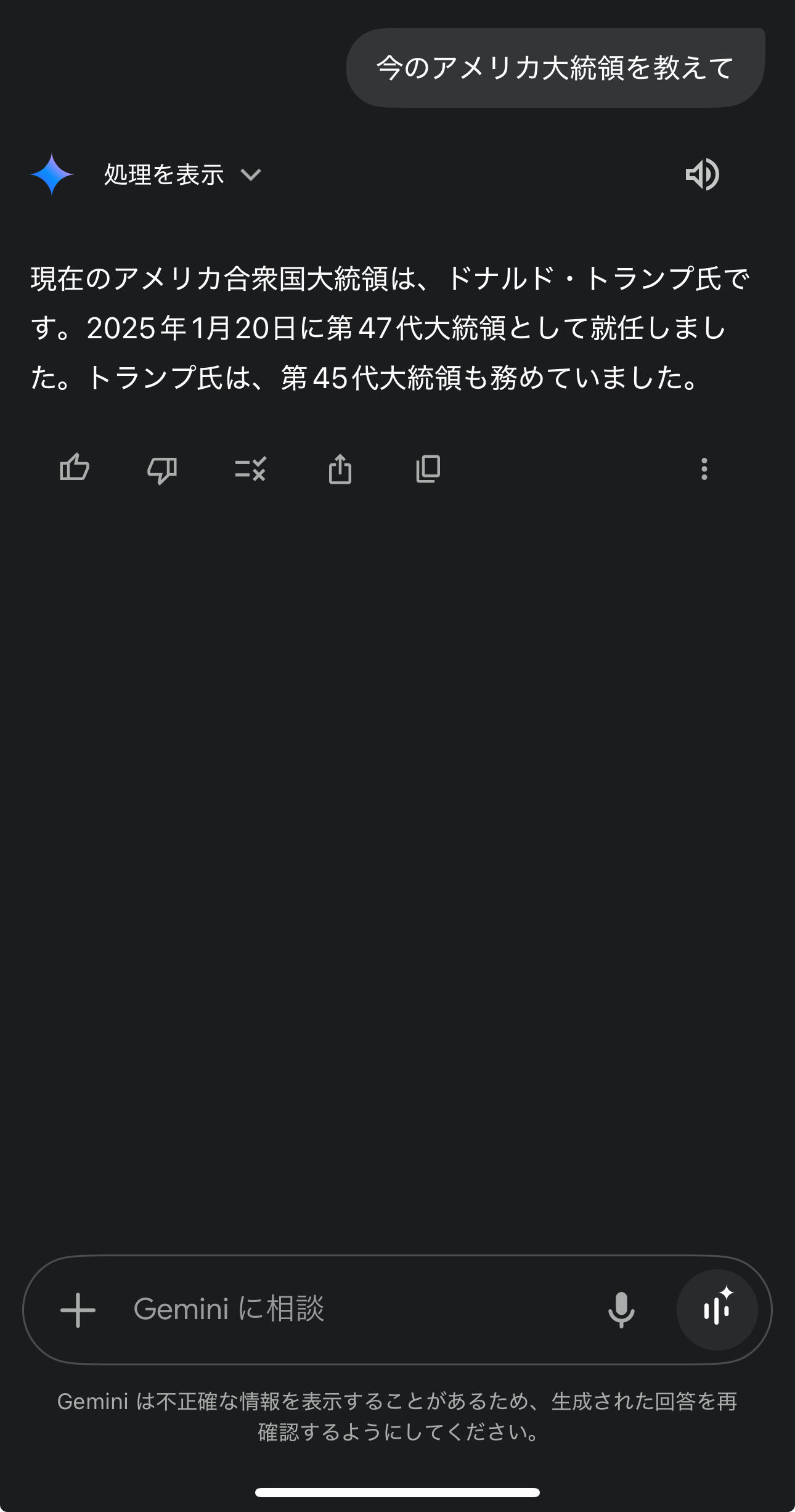This screenshot has width=795, height=1512.
Task: Give the response a thumbs up
Action: 75,468
